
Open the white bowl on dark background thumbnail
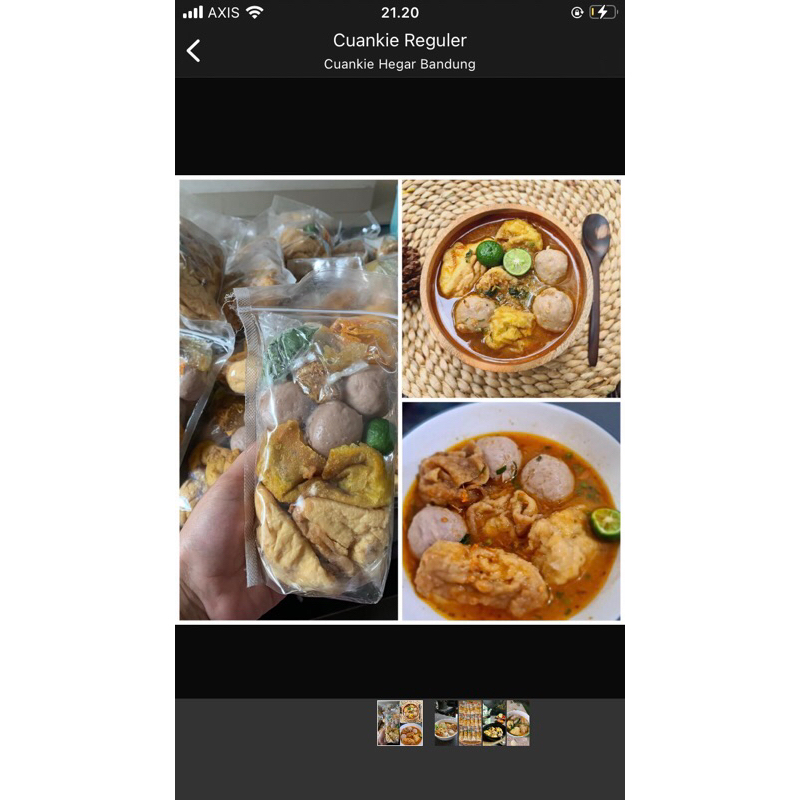click(446, 722)
